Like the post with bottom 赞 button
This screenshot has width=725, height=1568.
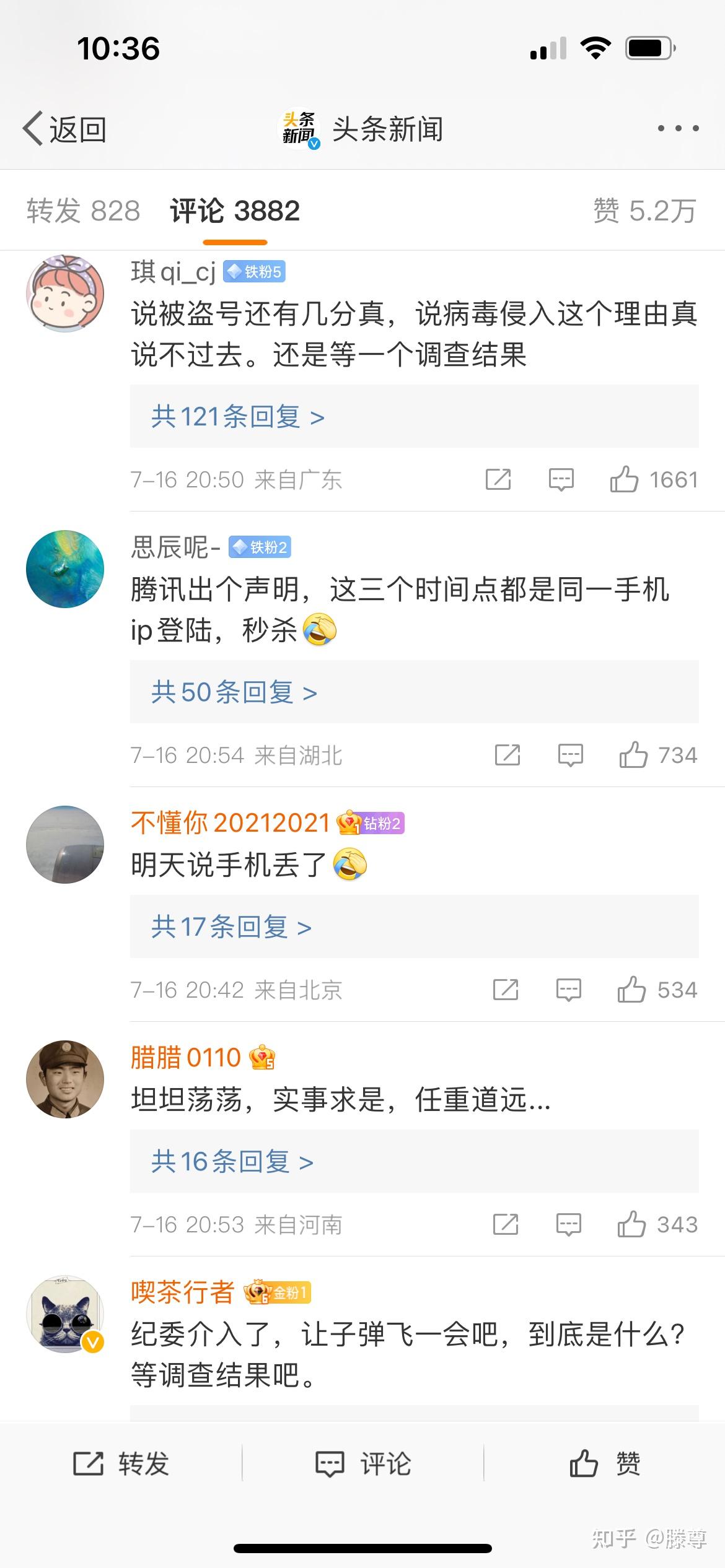pos(604,1464)
